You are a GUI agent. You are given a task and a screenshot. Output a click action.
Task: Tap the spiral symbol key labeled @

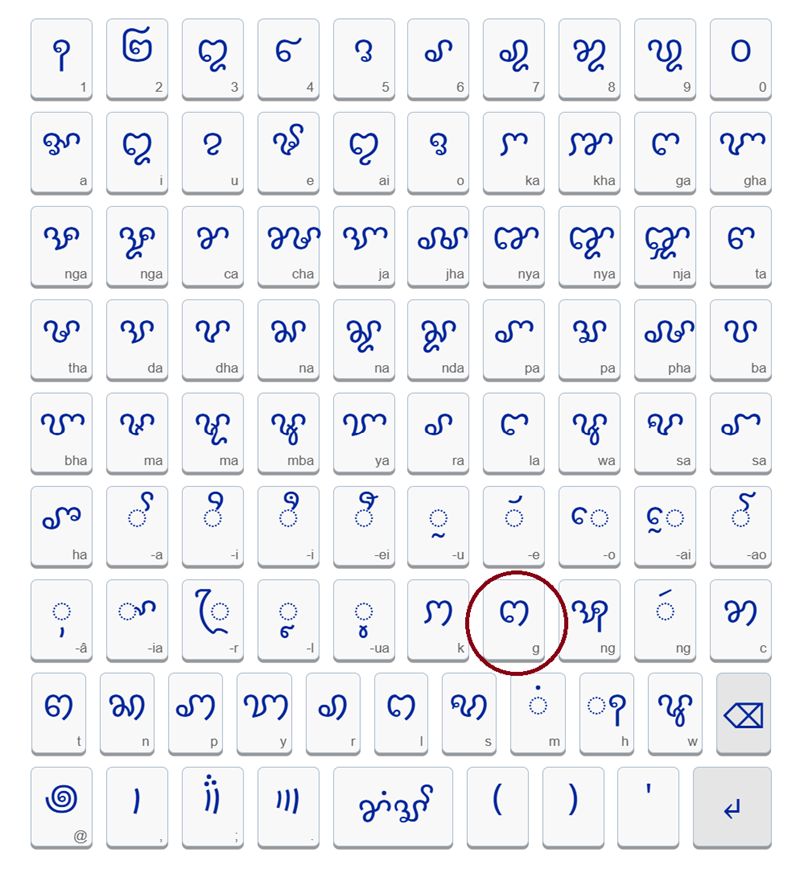point(61,806)
